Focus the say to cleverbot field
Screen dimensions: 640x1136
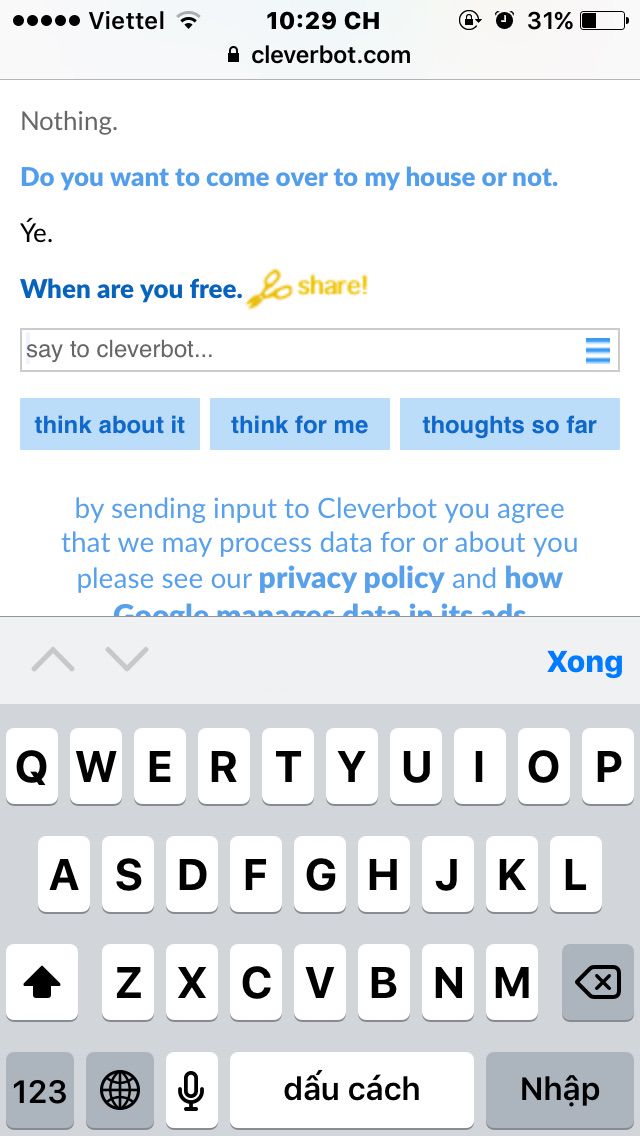pyautogui.click(x=320, y=350)
